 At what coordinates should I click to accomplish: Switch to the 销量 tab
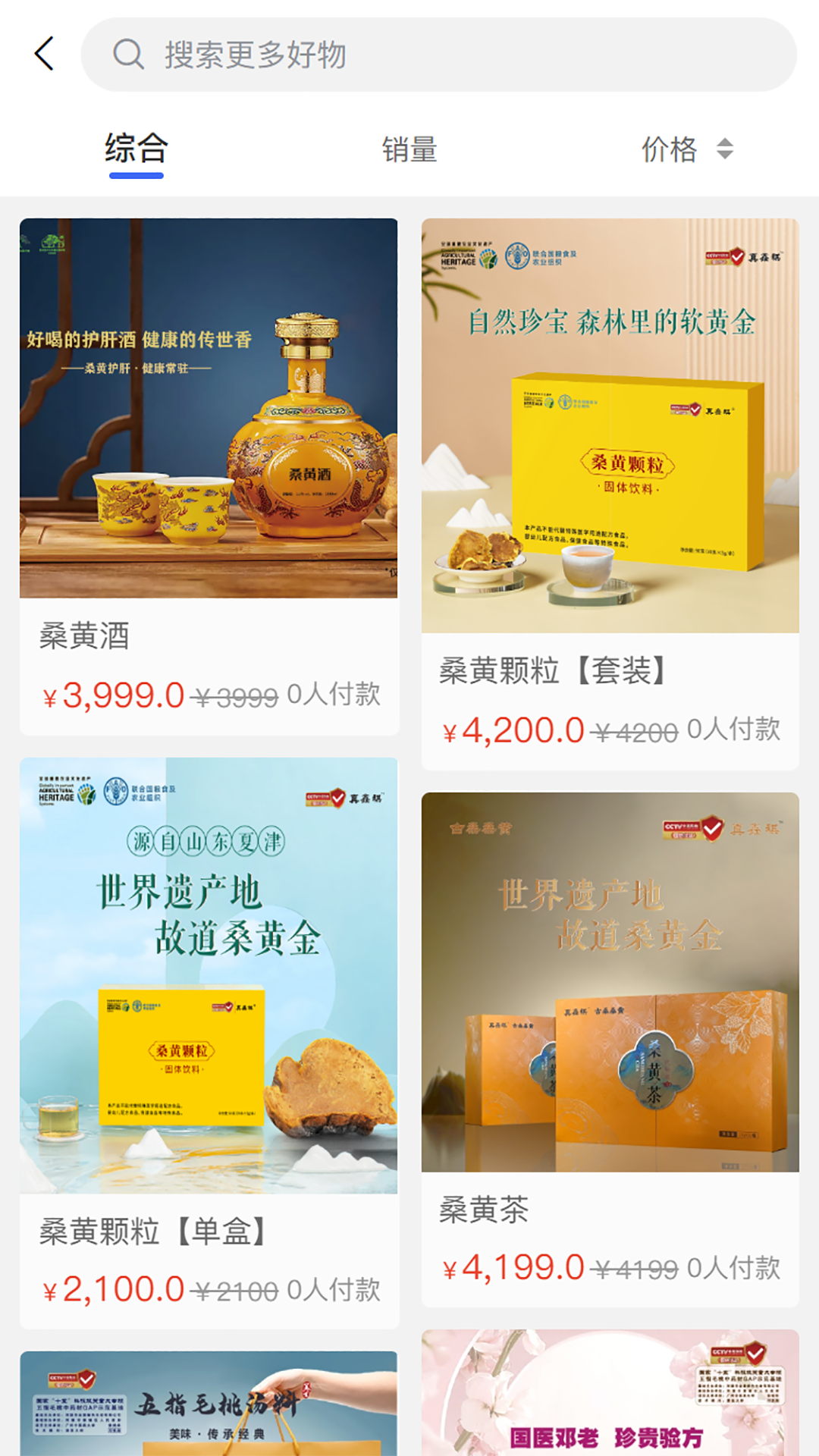click(x=409, y=149)
